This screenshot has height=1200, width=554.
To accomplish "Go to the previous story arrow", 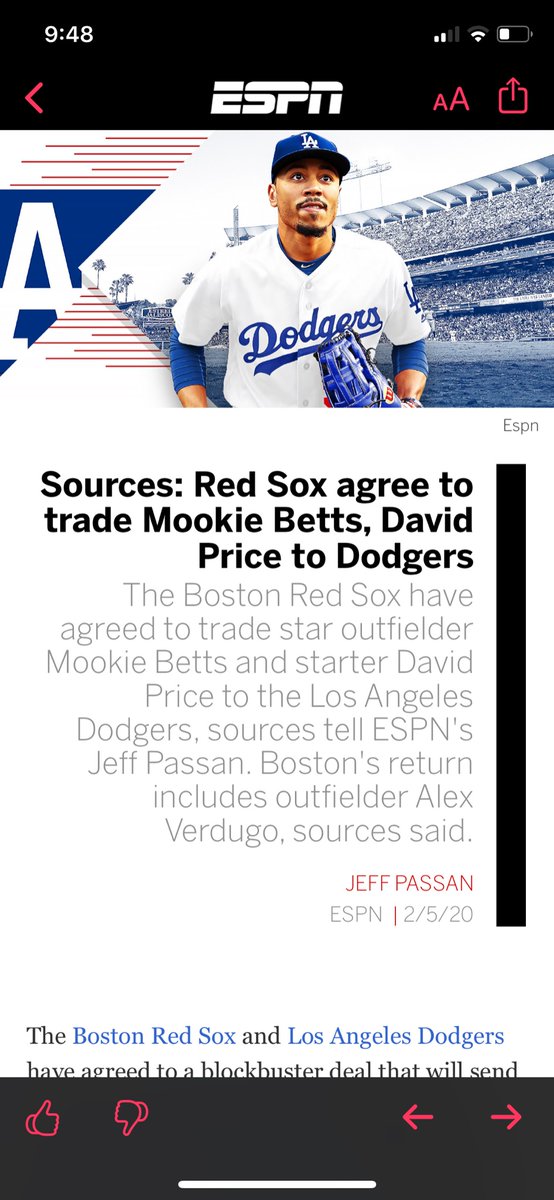I will (x=418, y=1118).
